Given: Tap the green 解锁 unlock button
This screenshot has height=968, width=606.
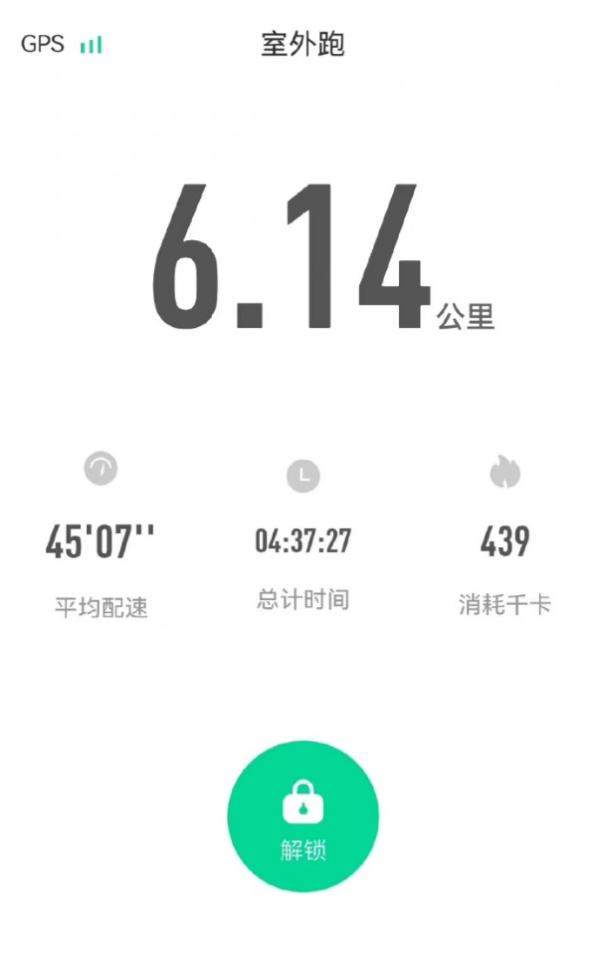Looking at the screenshot, I should coord(303,817).
